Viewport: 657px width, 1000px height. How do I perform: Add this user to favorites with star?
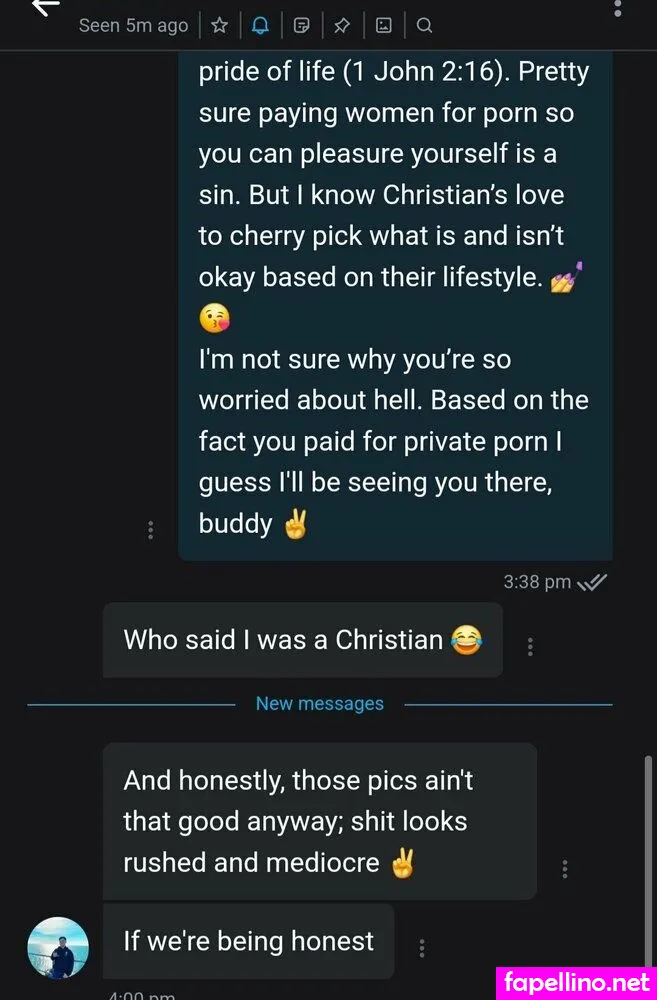(x=219, y=25)
